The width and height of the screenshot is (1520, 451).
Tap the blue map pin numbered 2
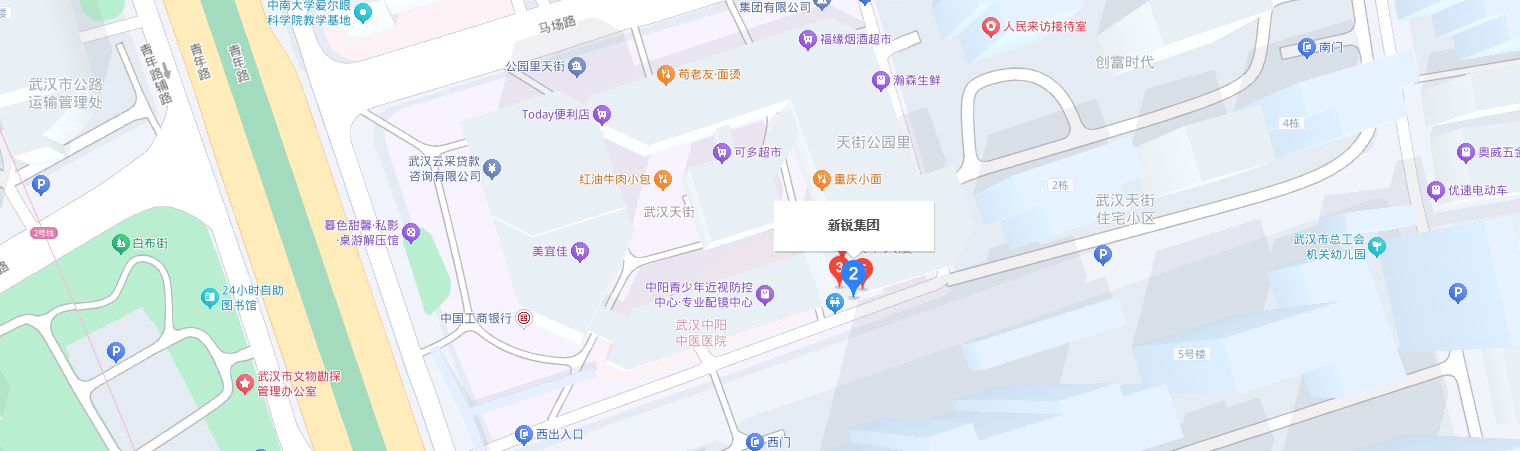coord(853,273)
